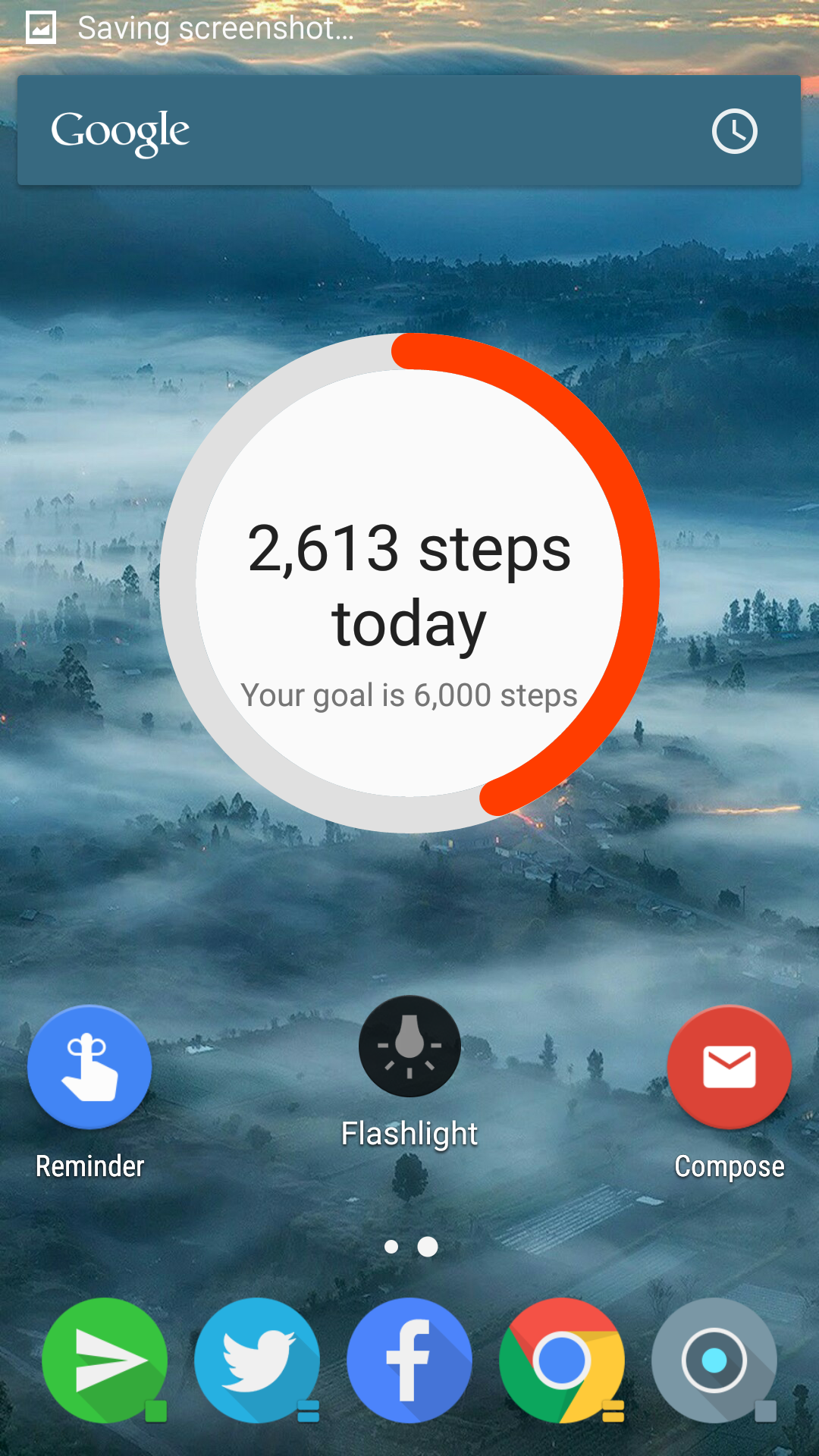
Task: Open the Facebook app
Action: [409, 1360]
